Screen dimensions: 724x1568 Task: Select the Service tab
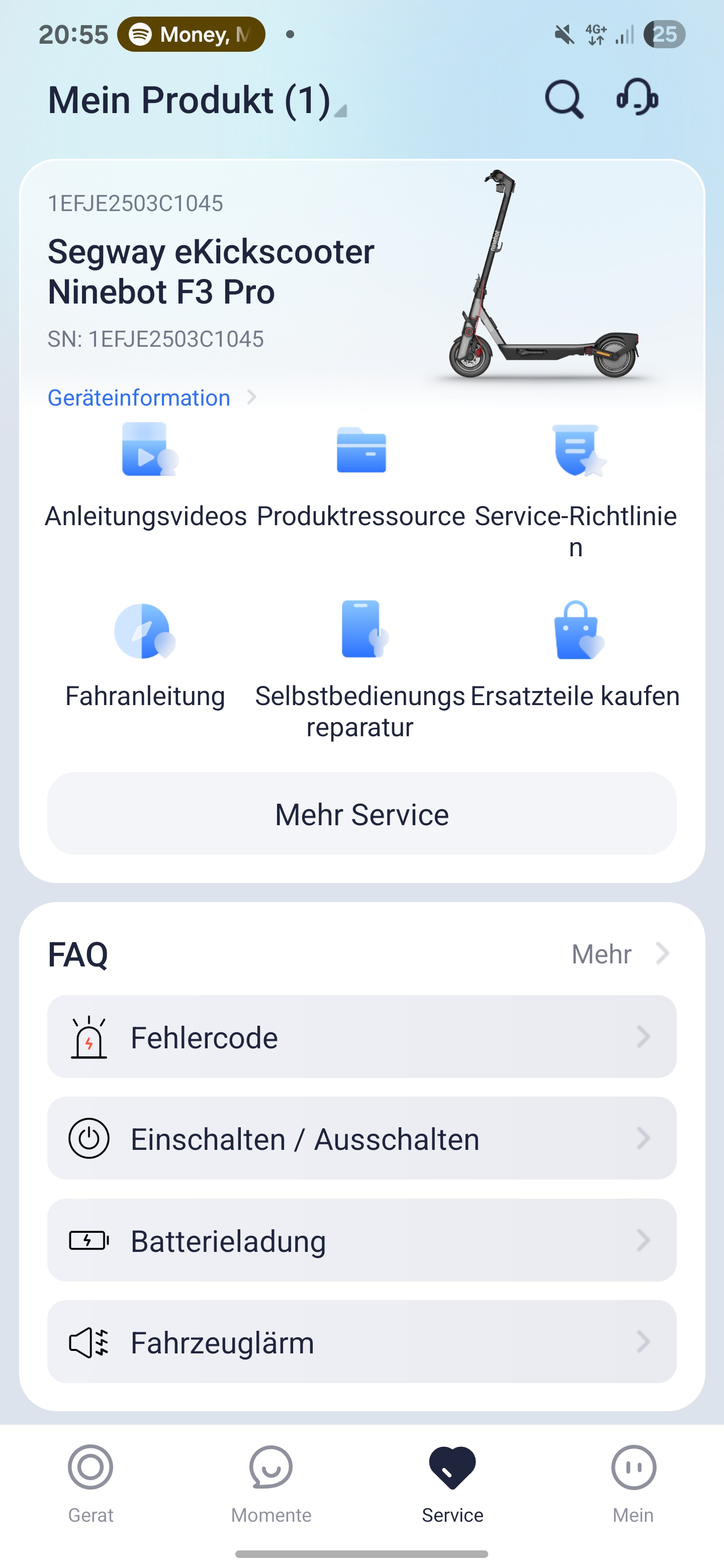452,1484
